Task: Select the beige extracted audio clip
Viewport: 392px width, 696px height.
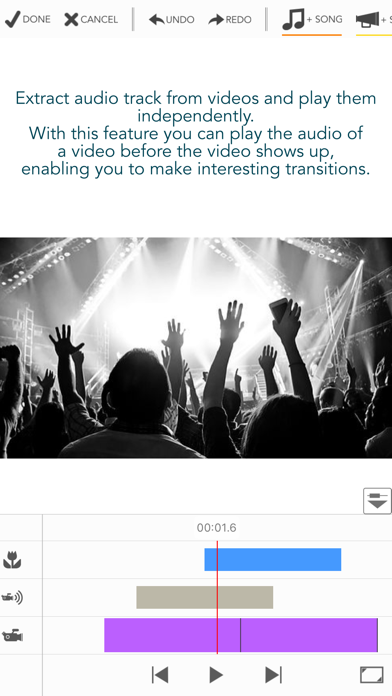Action: tap(205, 597)
